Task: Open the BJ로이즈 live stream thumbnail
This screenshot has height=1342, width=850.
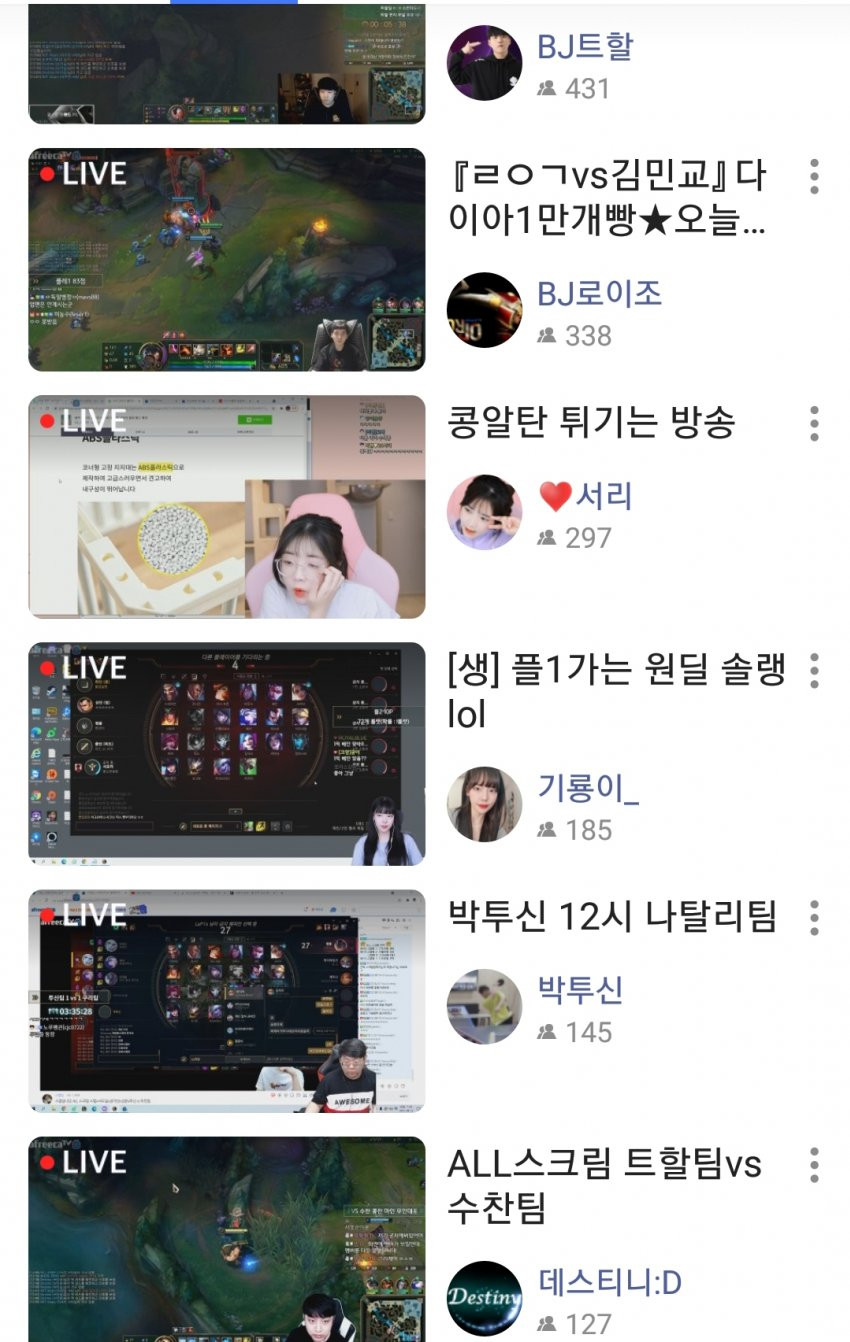Action: tap(226, 260)
